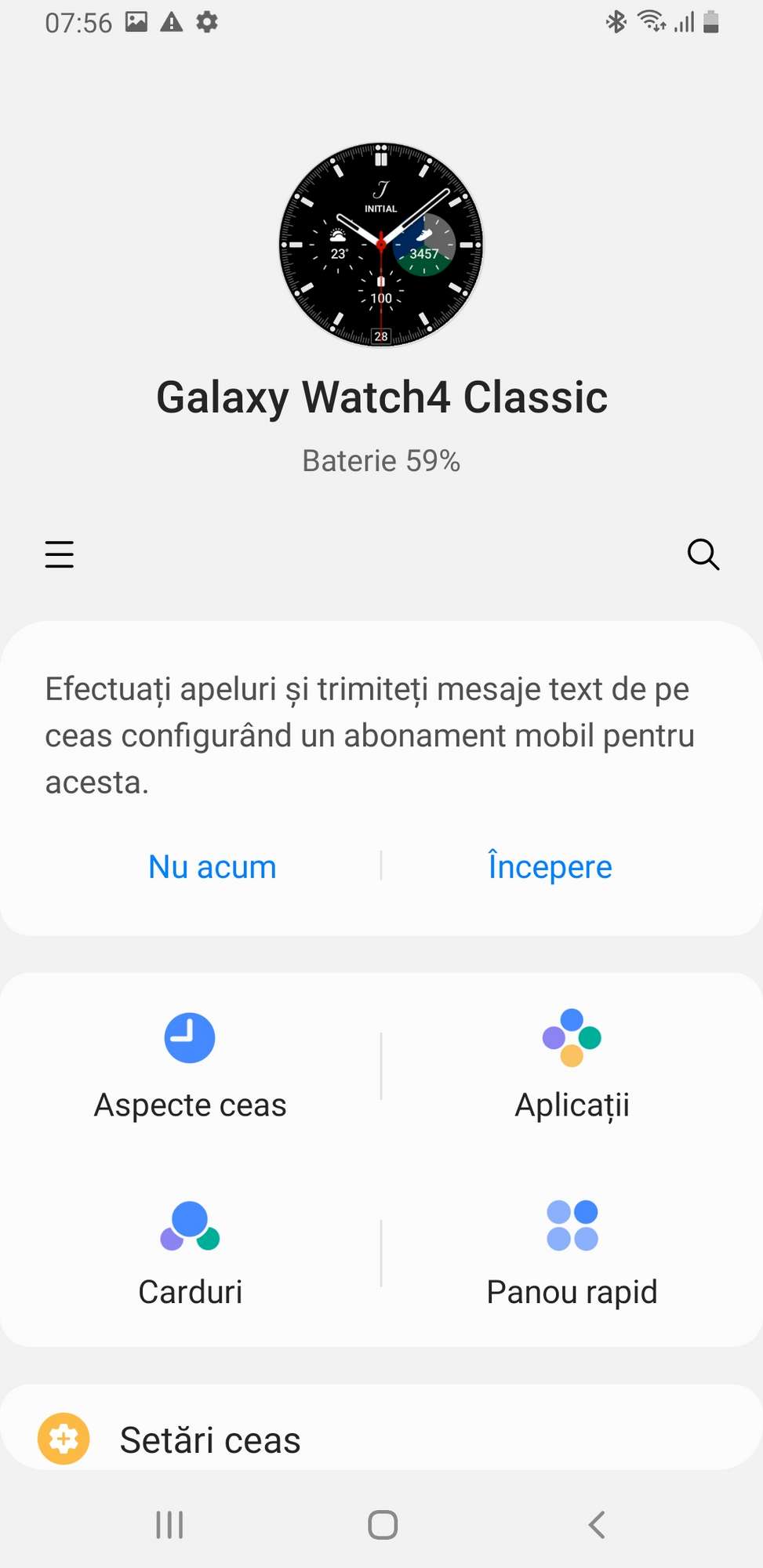The width and height of the screenshot is (763, 1568).
Task: Open the search magnifier icon
Action: pos(703,554)
